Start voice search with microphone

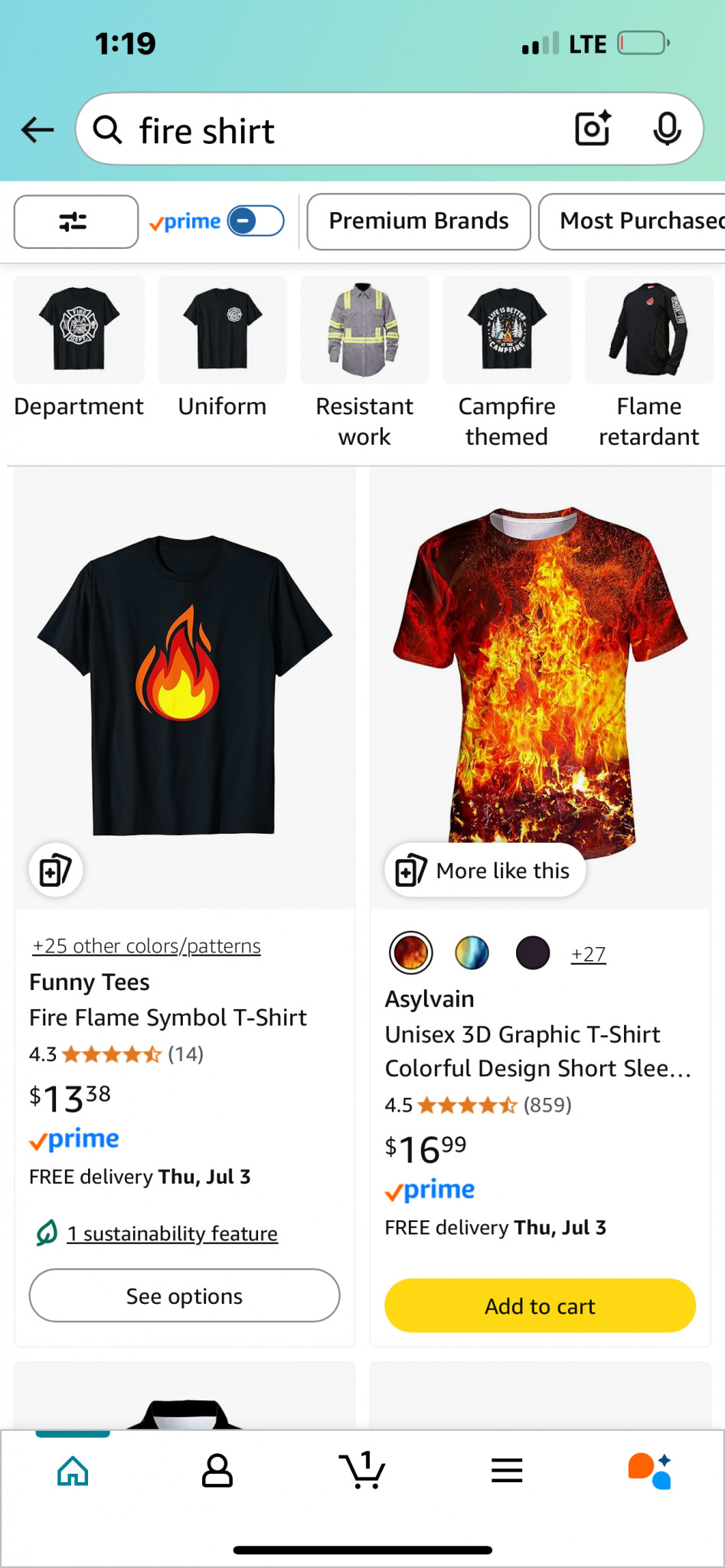tap(667, 129)
